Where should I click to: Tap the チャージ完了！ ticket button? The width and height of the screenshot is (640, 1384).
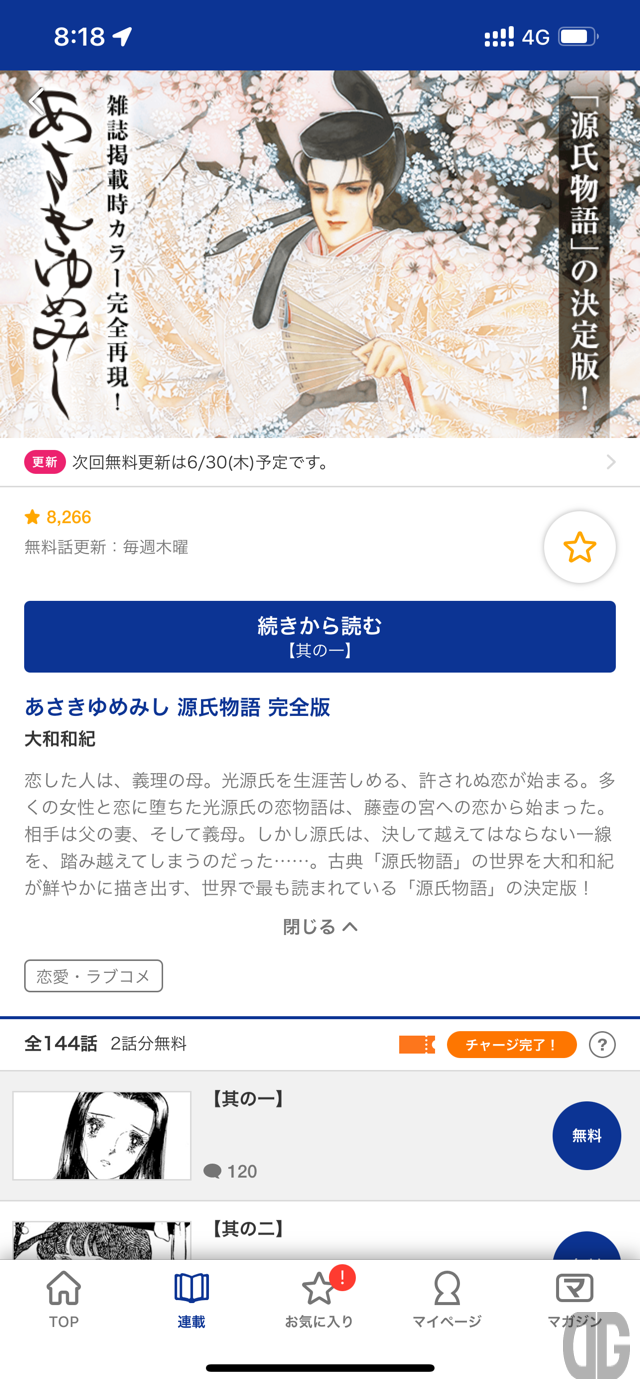(x=511, y=1045)
